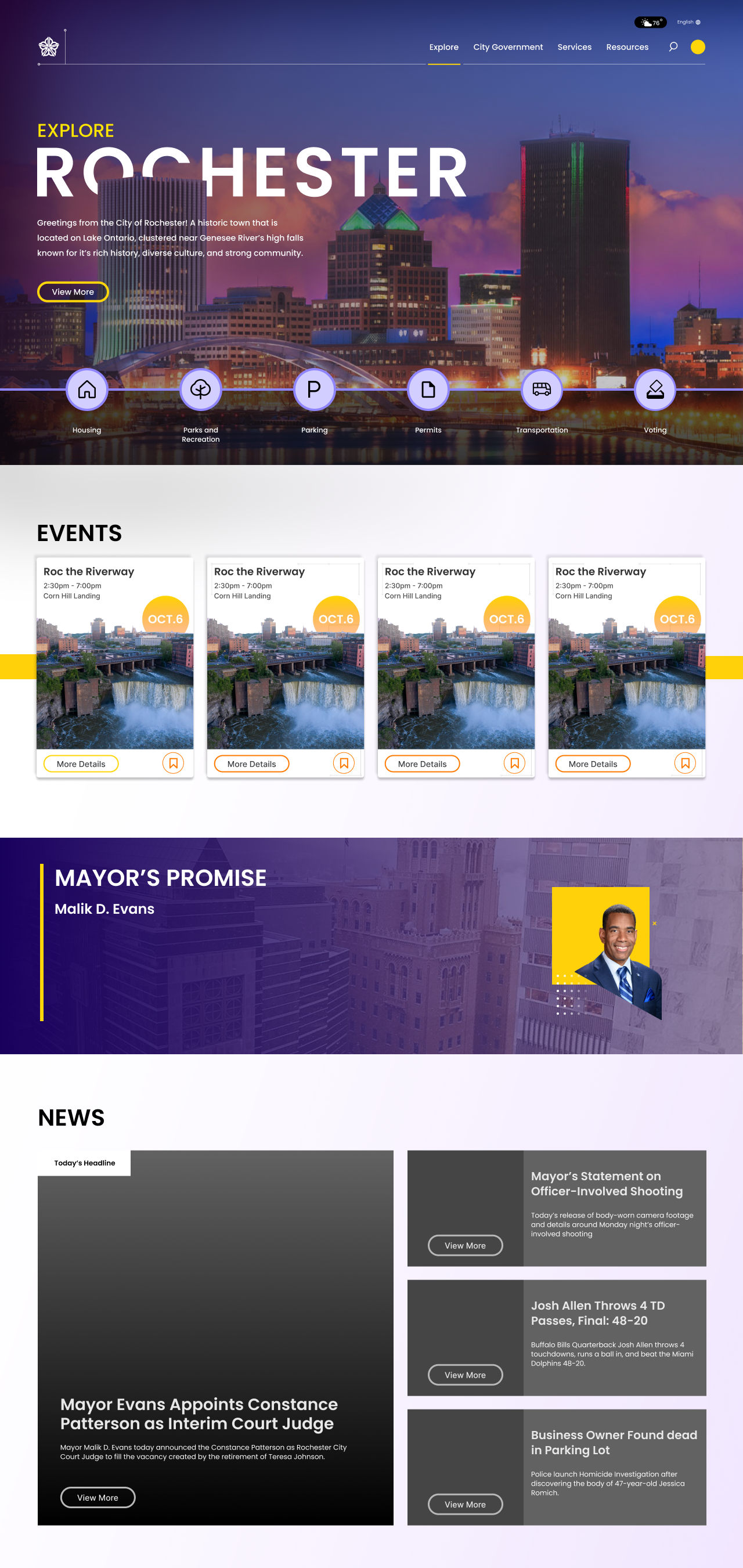
Task: Change language via the English selector
Action: pyautogui.click(x=688, y=22)
